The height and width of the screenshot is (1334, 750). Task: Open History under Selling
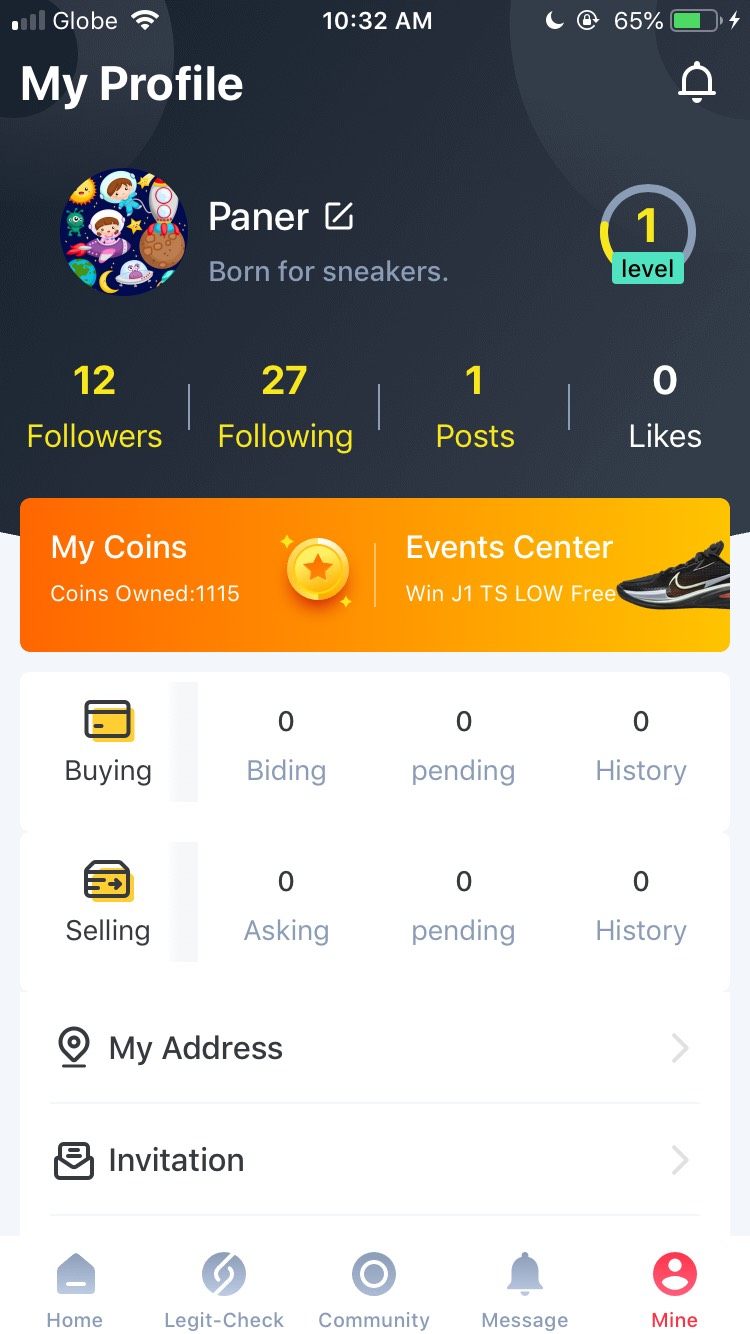click(640, 905)
